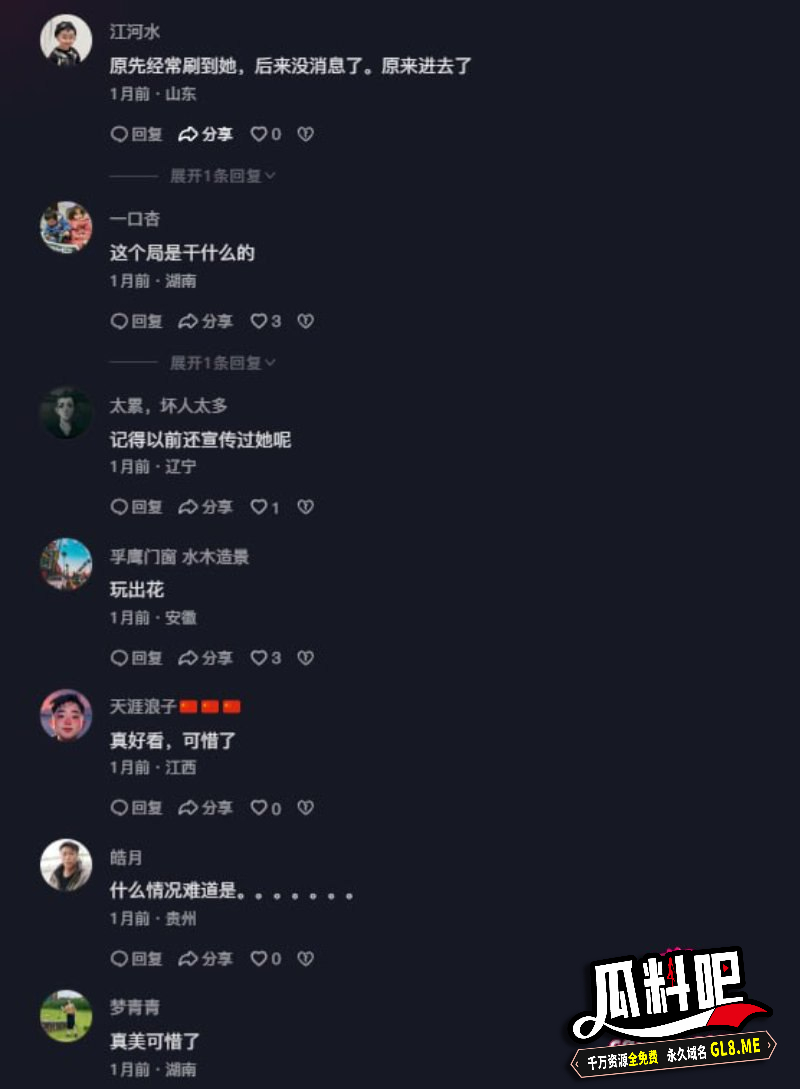Expand 1 reply under 江河水's comment
This screenshot has width=800, height=1089.
222,176
